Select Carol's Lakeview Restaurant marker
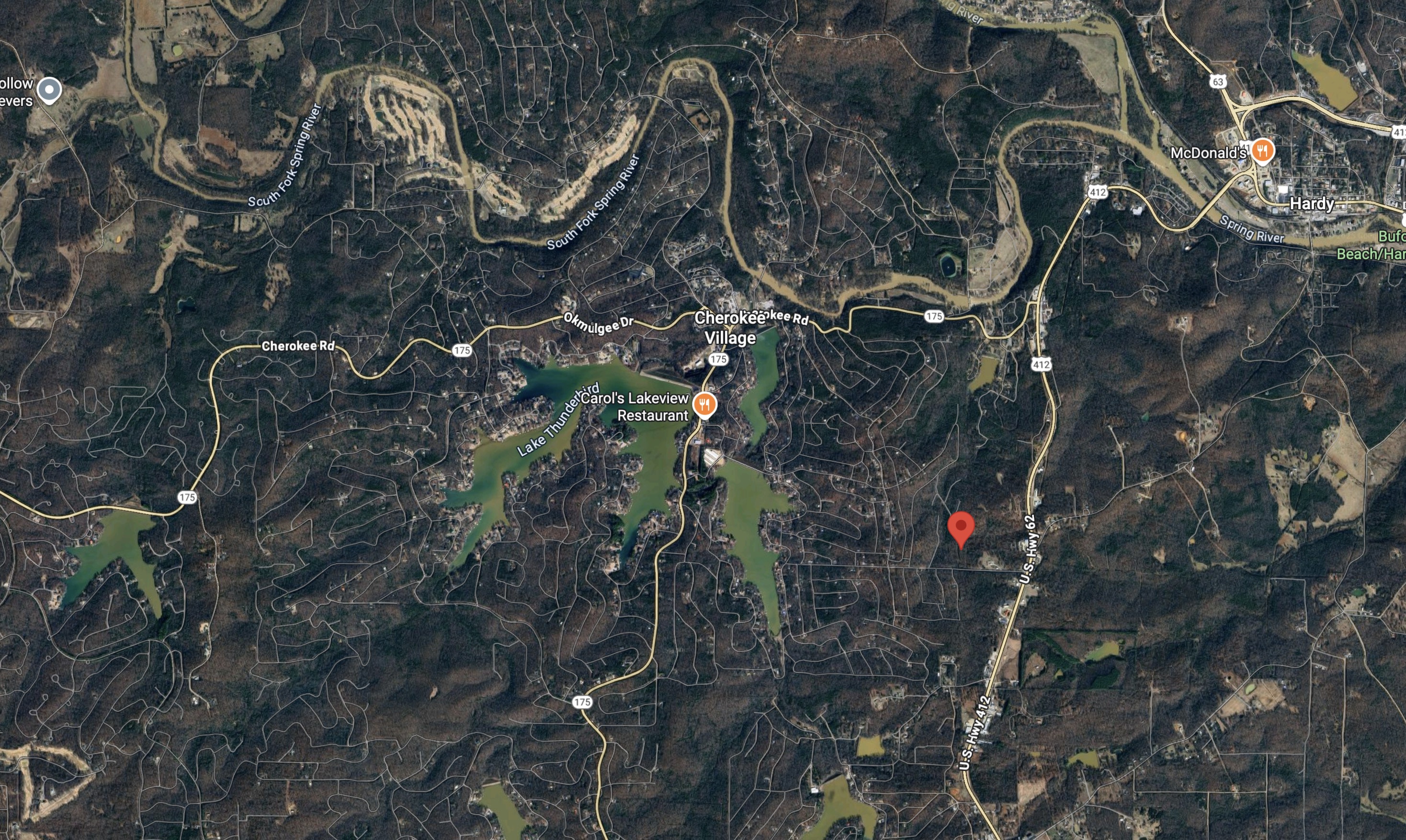Screen dimensions: 1406x840 coord(705,405)
